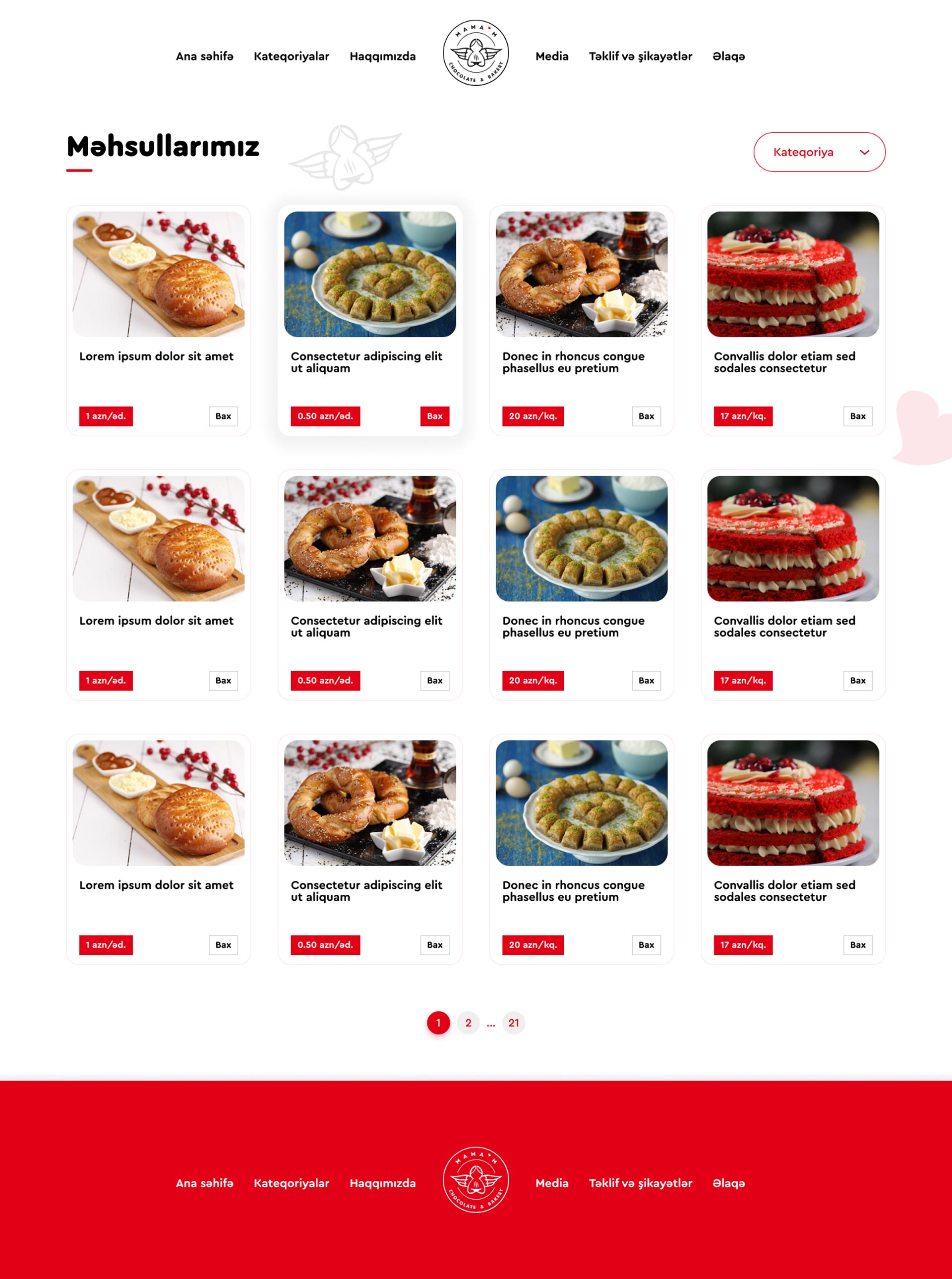This screenshot has width=952, height=1279.
Task: Open Media in the red footer
Action: (x=551, y=1183)
